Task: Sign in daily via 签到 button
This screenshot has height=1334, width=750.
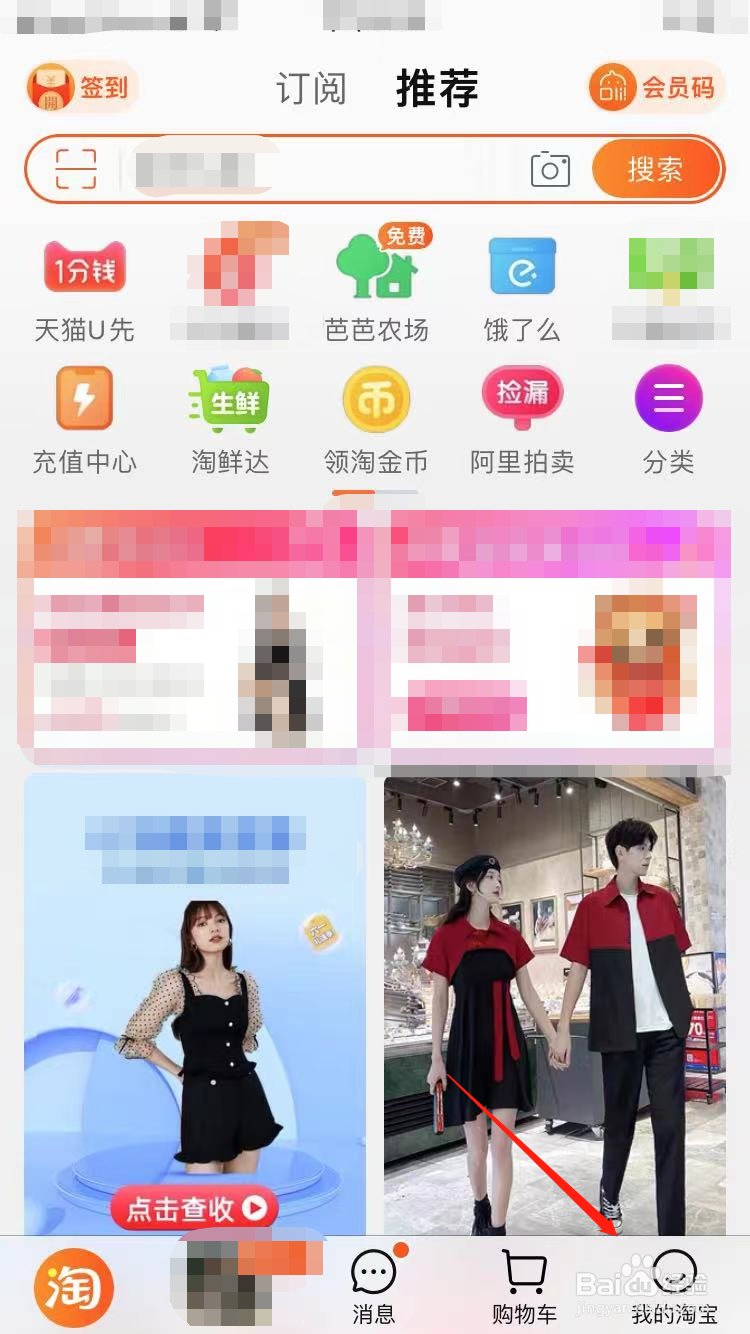Action: pyautogui.click(x=80, y=87)
